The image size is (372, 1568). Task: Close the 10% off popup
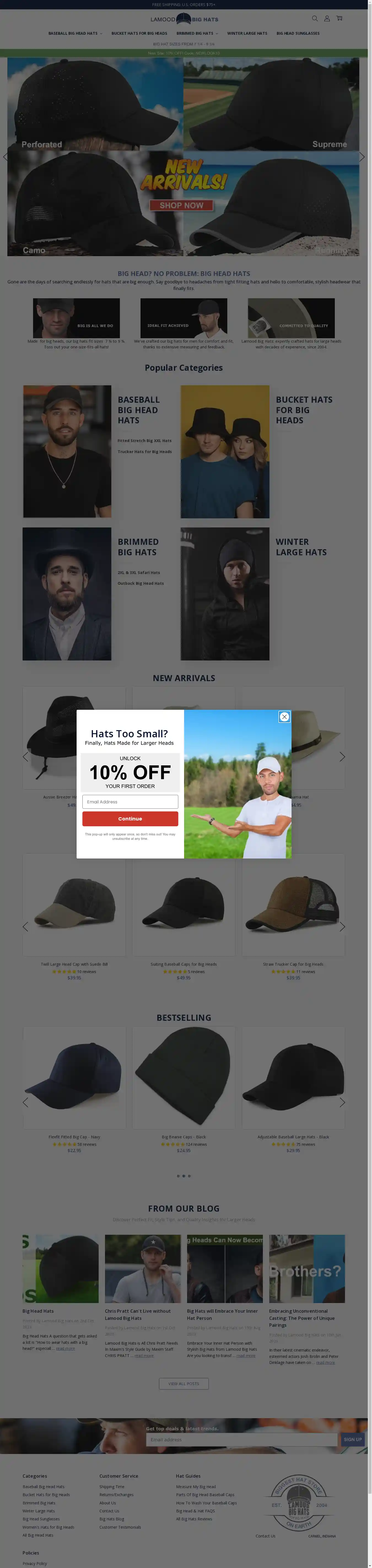[284, 716]
